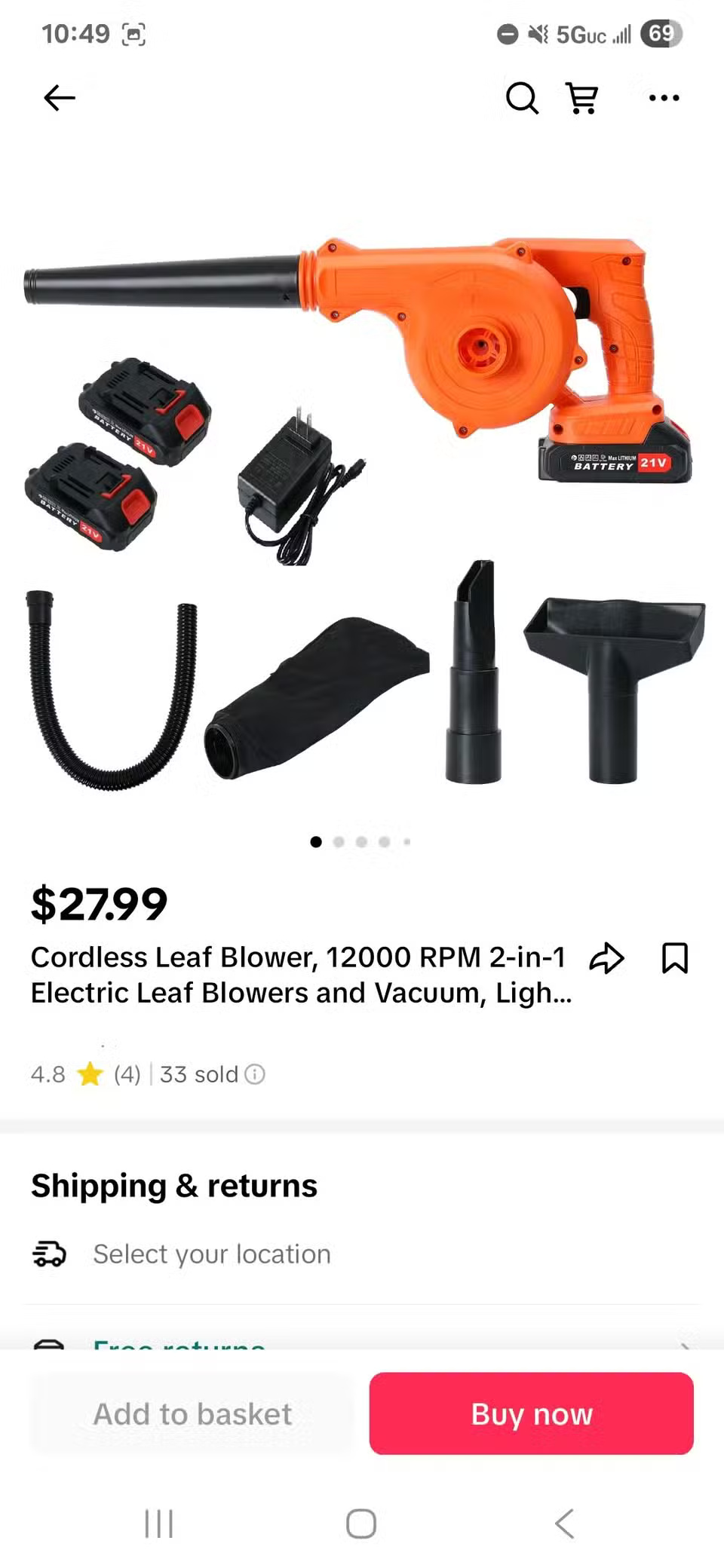Tap the info icon next to 33 sold
Image resolution: width=724 pixels, height=1568 pixels.
point(254,1073)
